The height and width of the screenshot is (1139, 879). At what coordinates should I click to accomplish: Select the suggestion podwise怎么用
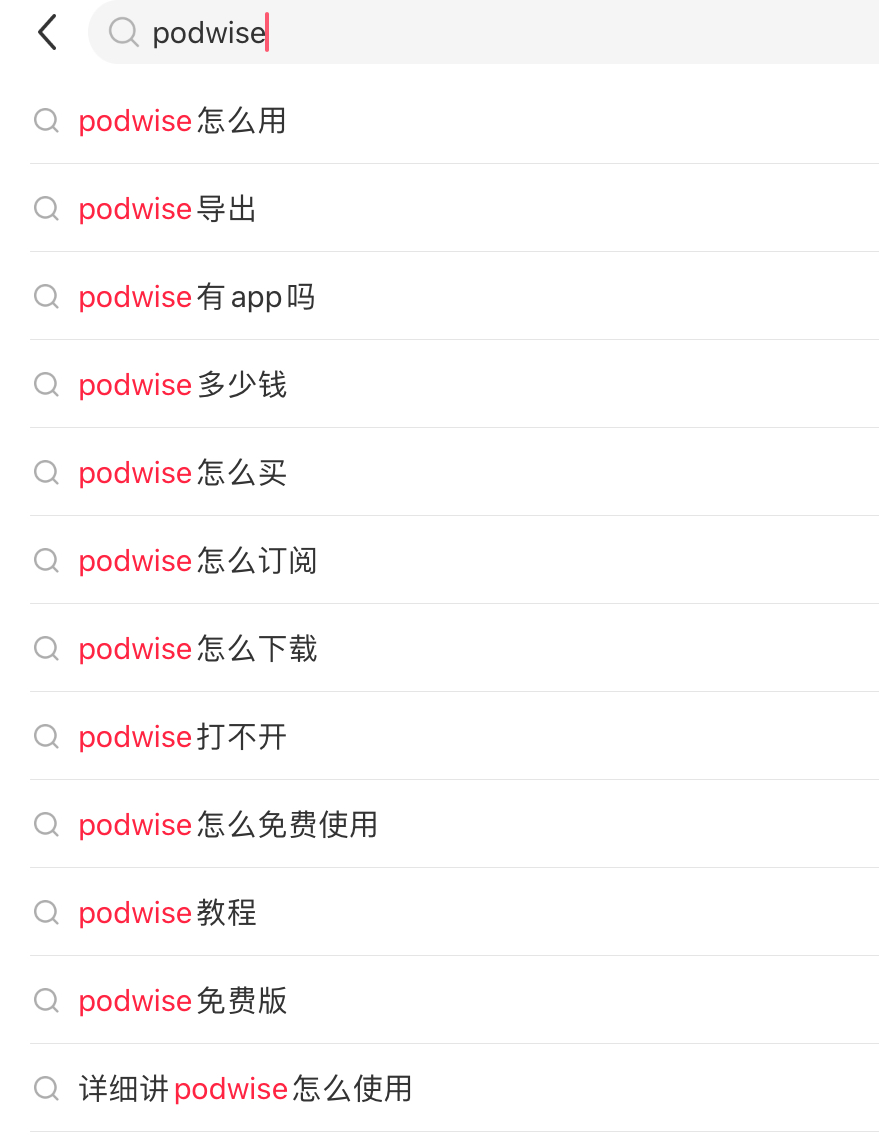[x=183, y=121]
